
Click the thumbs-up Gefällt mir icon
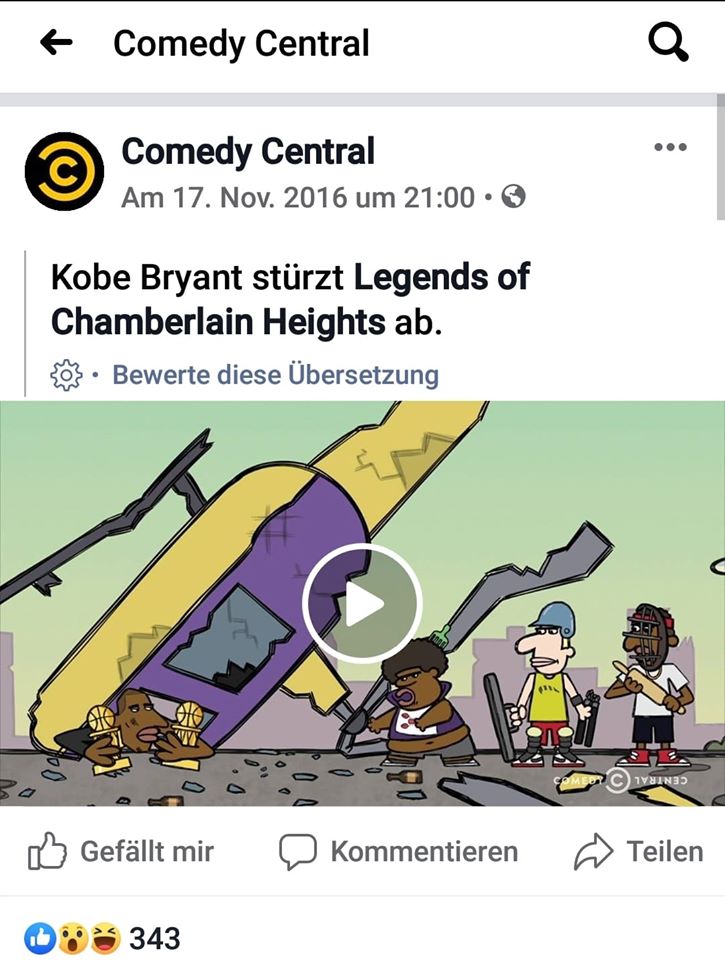42,851
